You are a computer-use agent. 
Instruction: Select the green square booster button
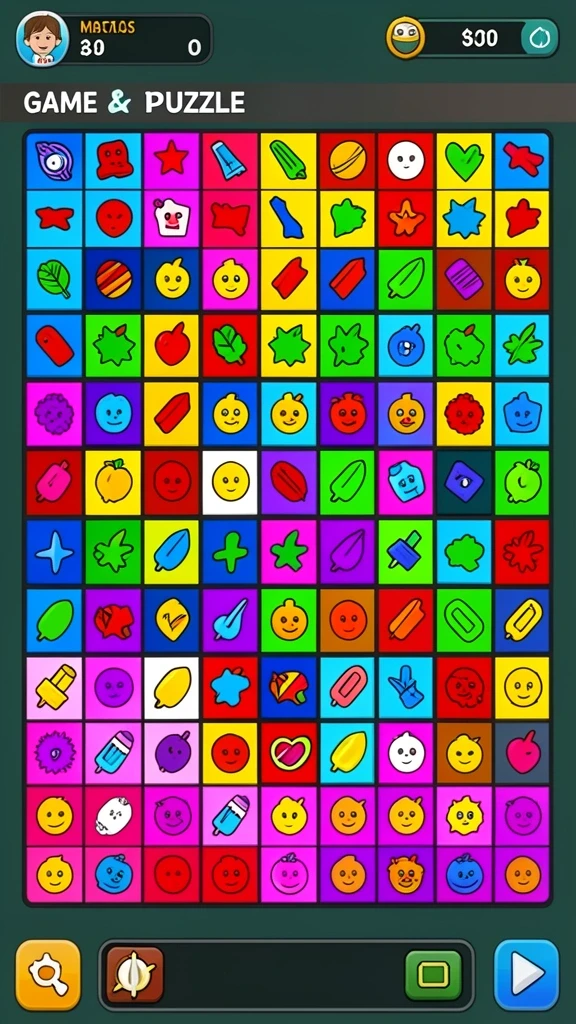tap(433, 976)
